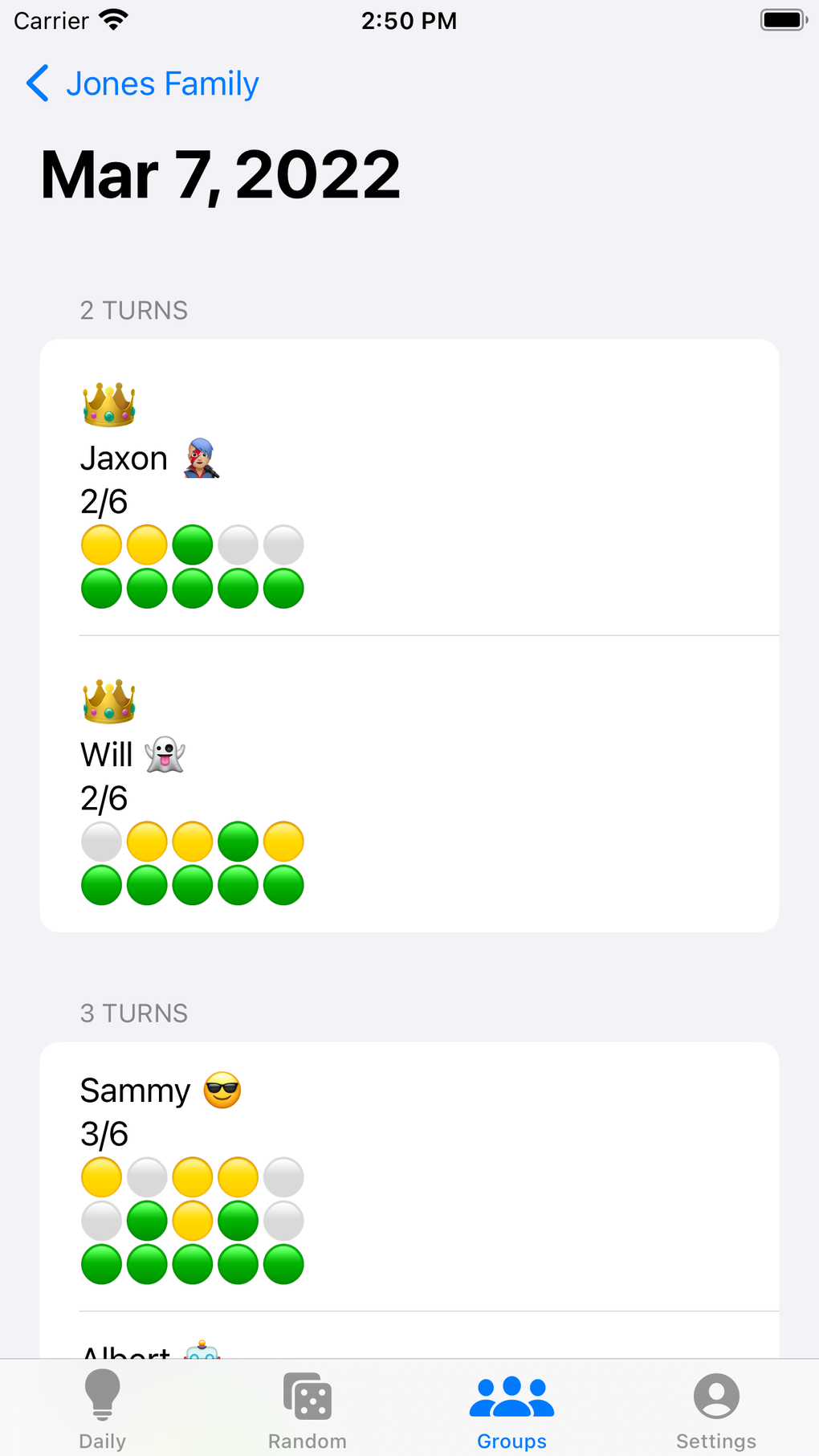819x1456 pixels.
Task: Open Will's 2/6 result row
Action: tap(409, 784)
